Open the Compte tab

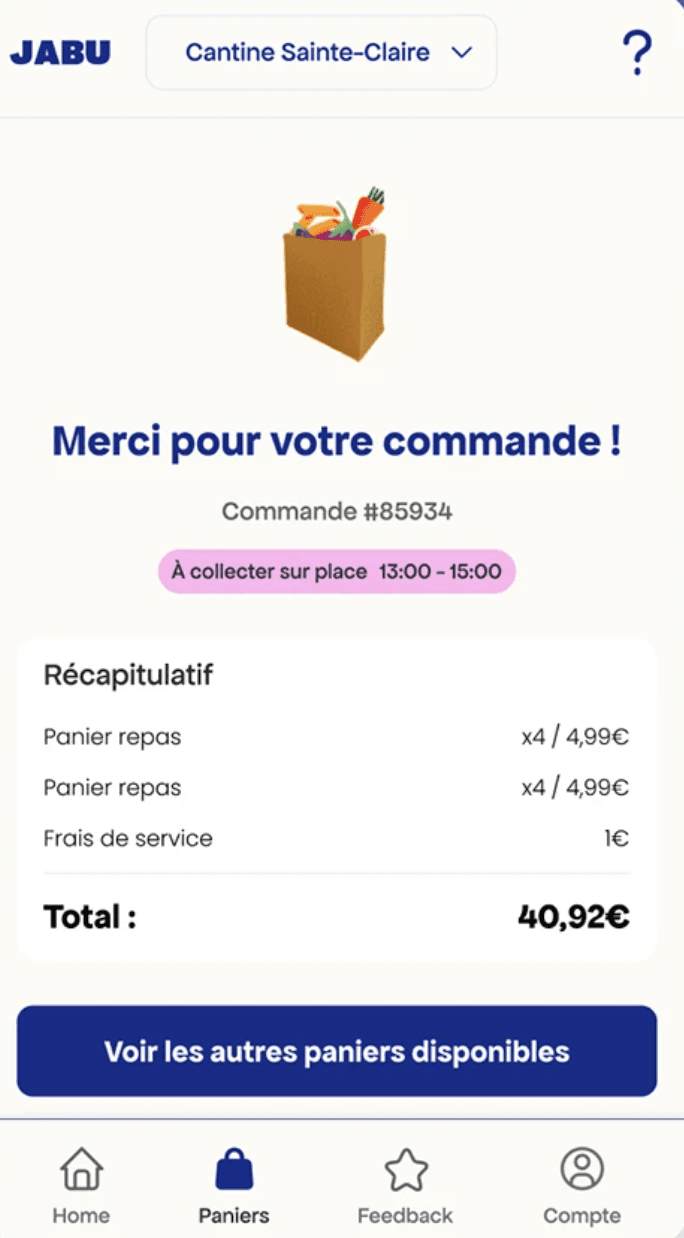pos(582,1186)
